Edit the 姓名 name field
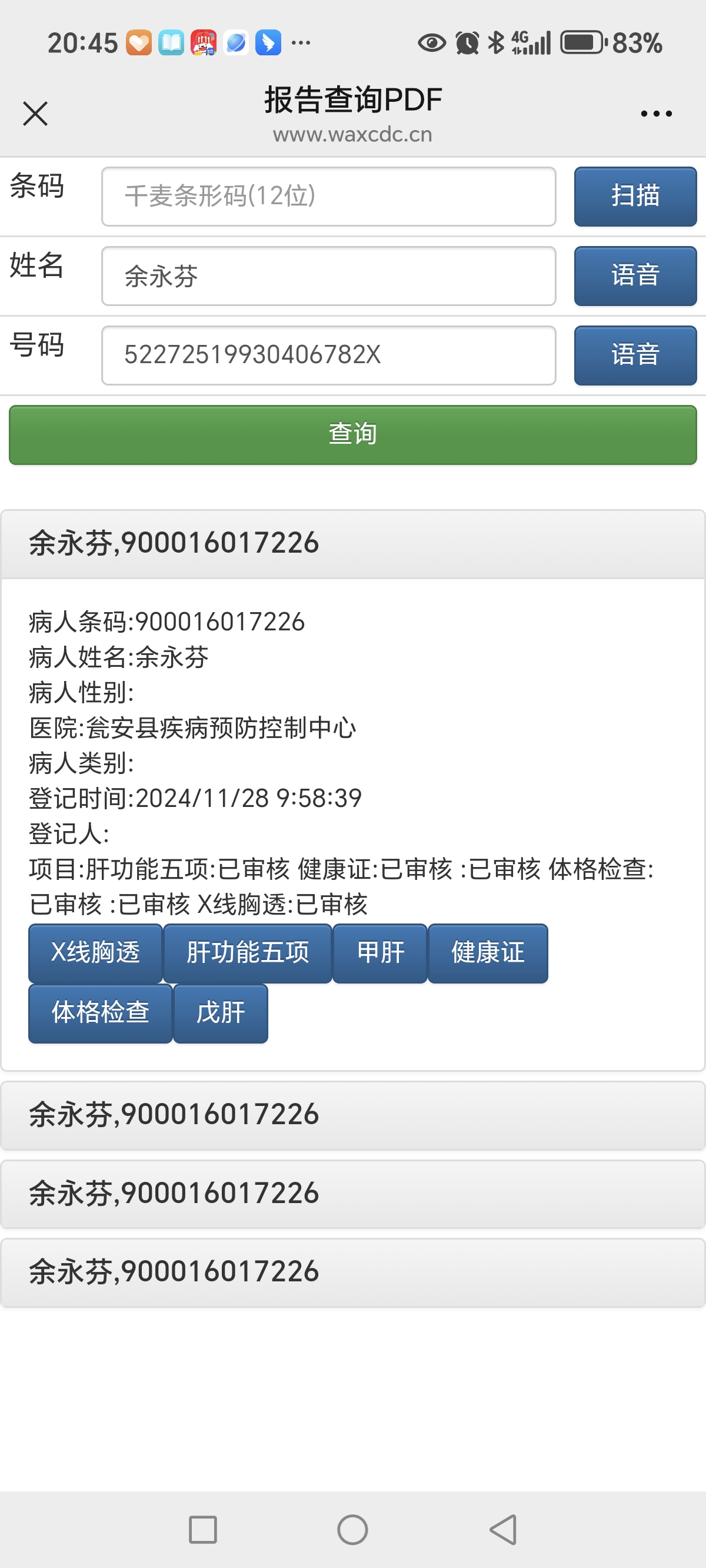The width and height of the screenshot is (706, 1568). [x=328, y=275]
